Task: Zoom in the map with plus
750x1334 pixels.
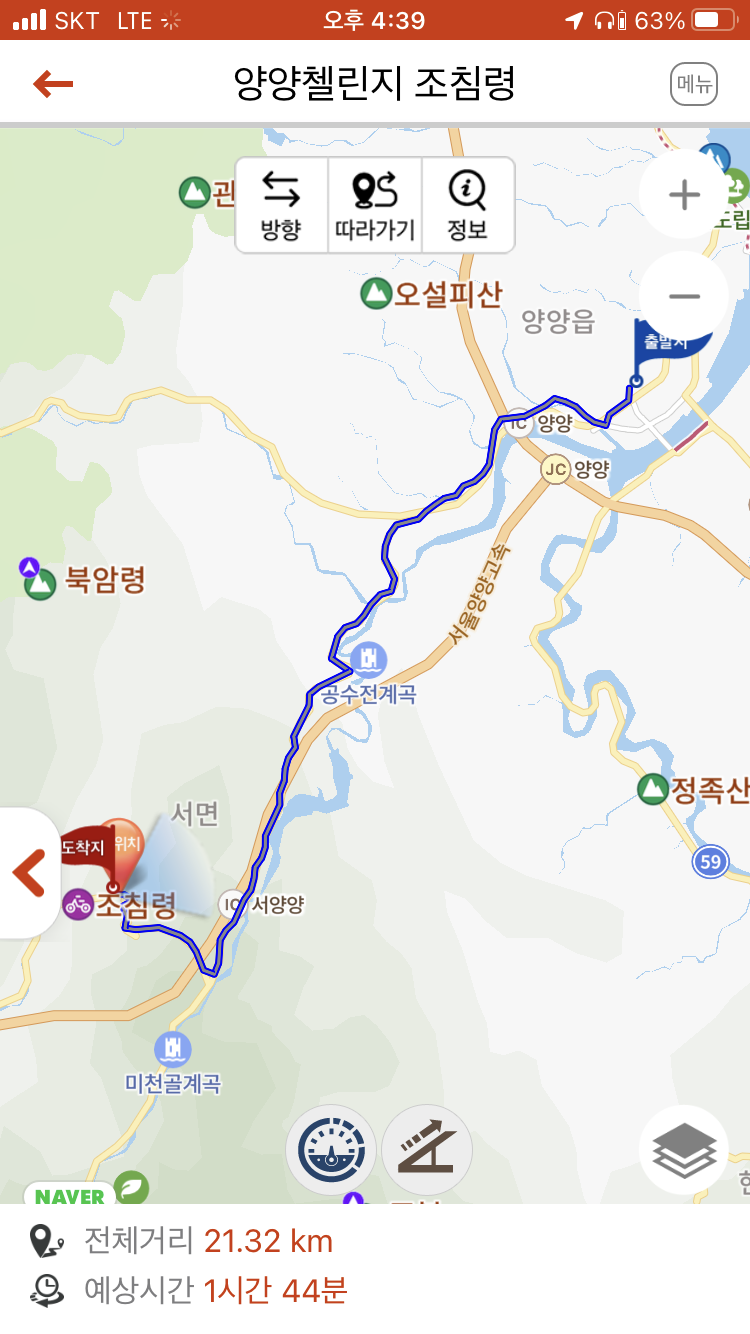Action: (x=684, y=195)
